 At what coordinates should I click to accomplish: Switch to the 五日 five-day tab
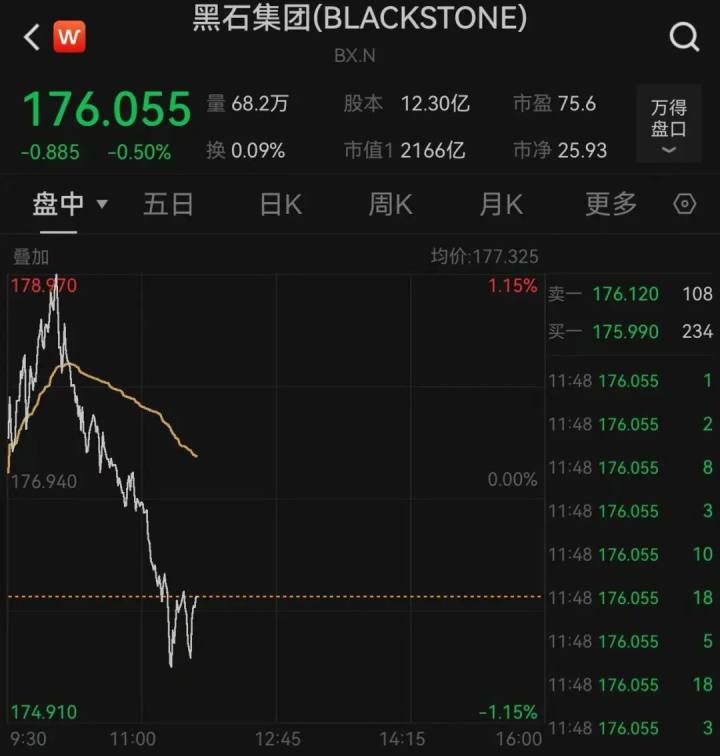[x=168, y=203]
